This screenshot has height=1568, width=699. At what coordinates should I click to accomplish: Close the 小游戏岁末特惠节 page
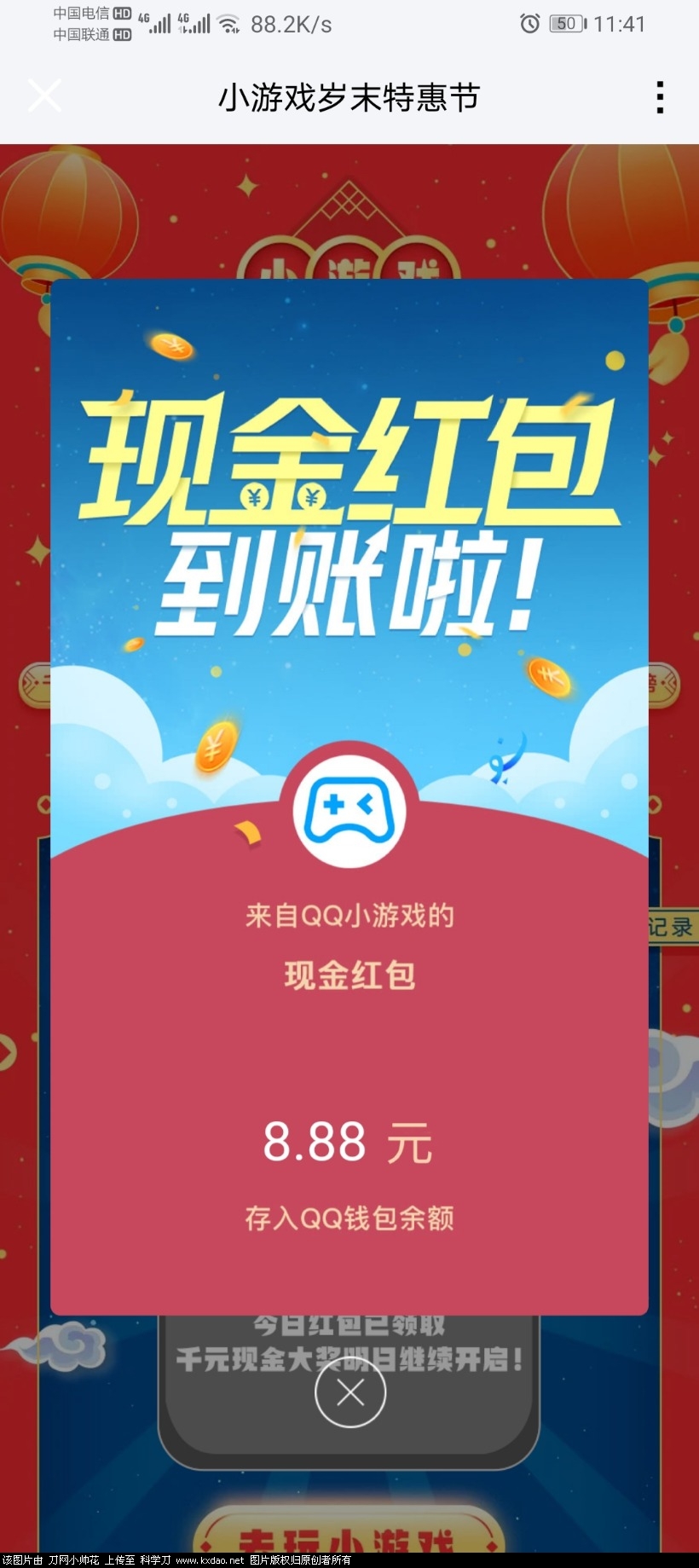click(44, 95)
